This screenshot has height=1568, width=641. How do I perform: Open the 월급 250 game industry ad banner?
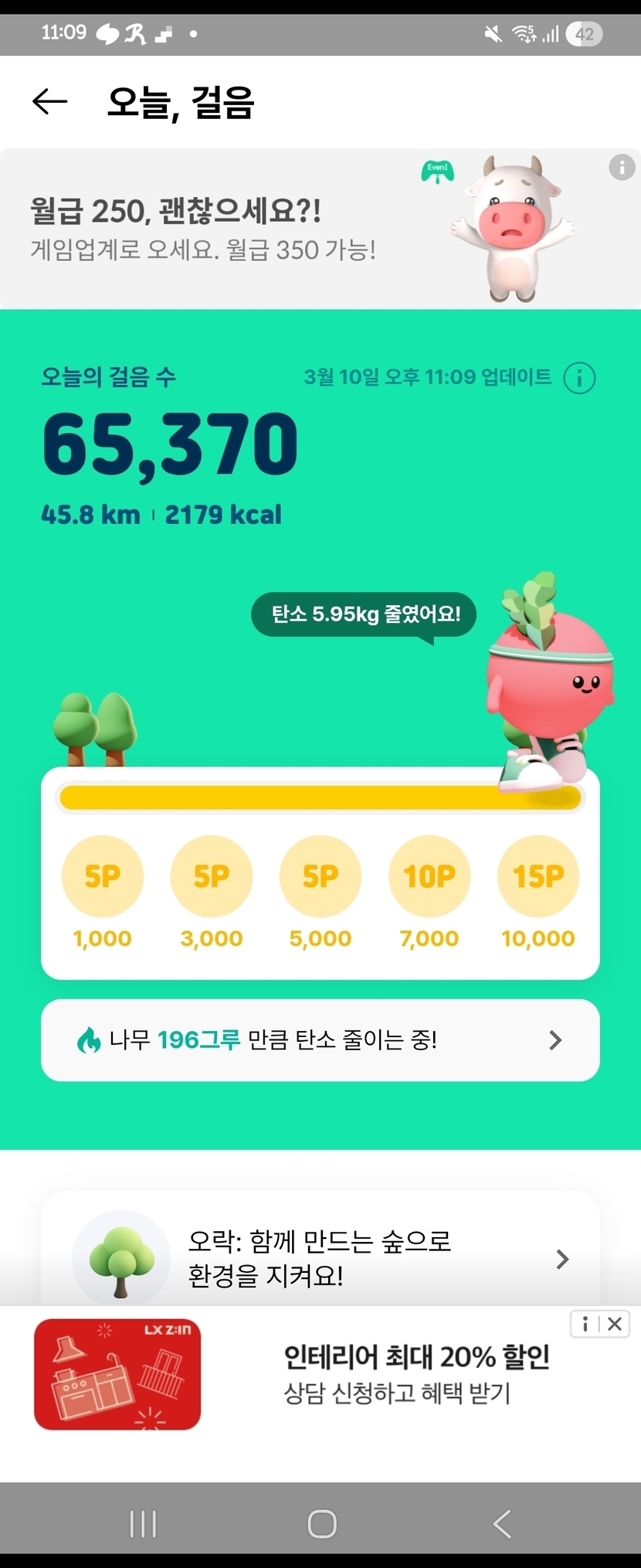point(320,229)
